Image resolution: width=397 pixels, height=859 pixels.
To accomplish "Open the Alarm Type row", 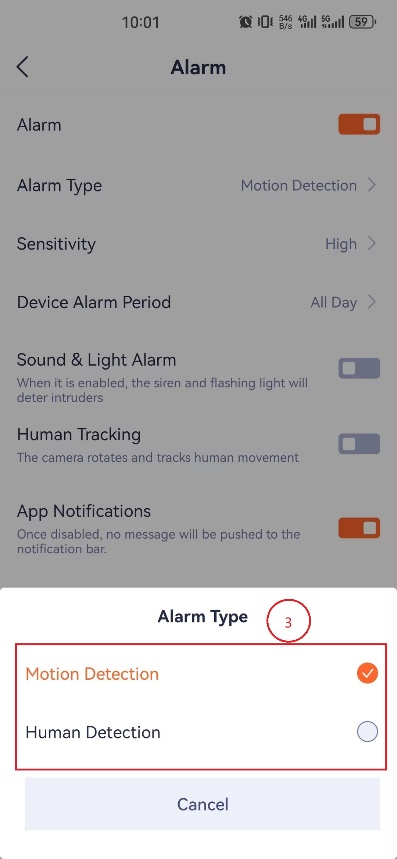I will pyautogui.click(x=198, y=185).
